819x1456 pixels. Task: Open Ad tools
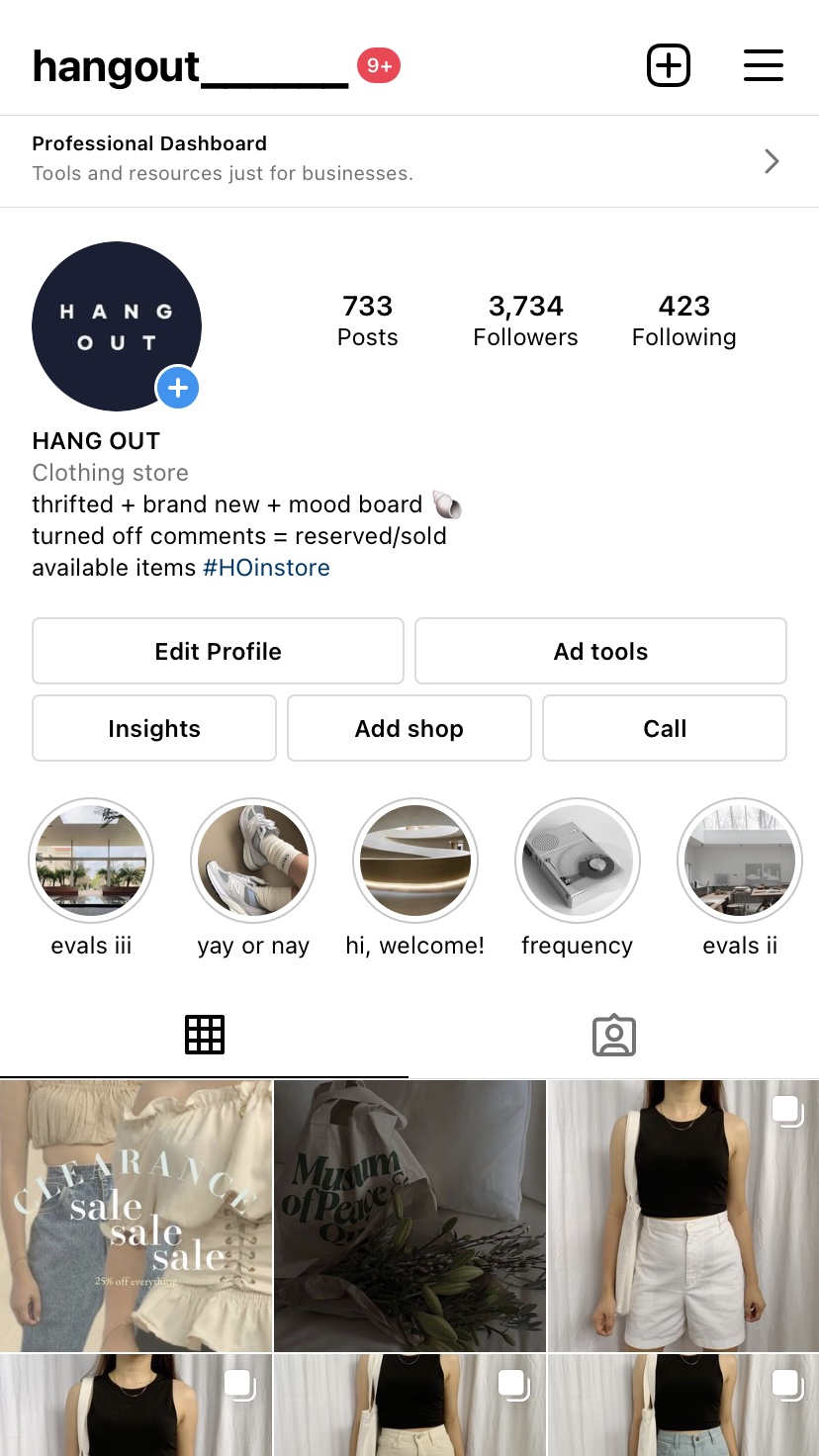(600, 651)
